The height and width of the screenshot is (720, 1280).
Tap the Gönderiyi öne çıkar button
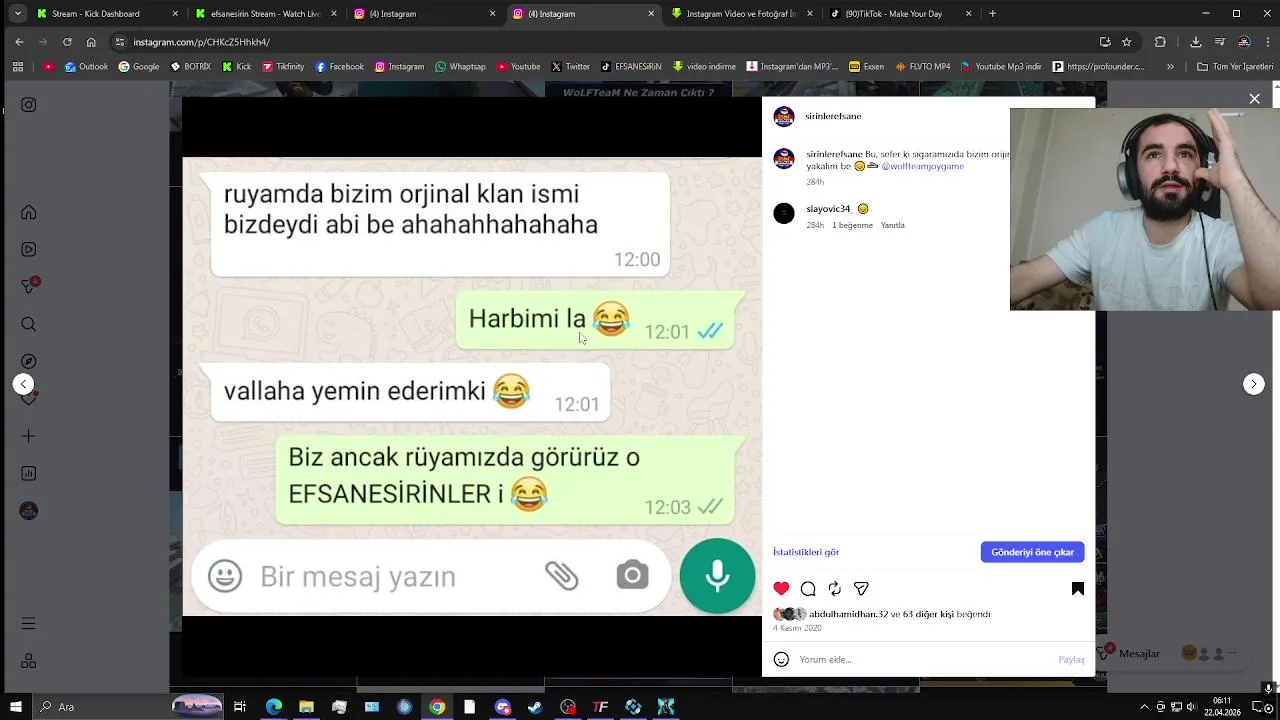[x=1032, y=552]
